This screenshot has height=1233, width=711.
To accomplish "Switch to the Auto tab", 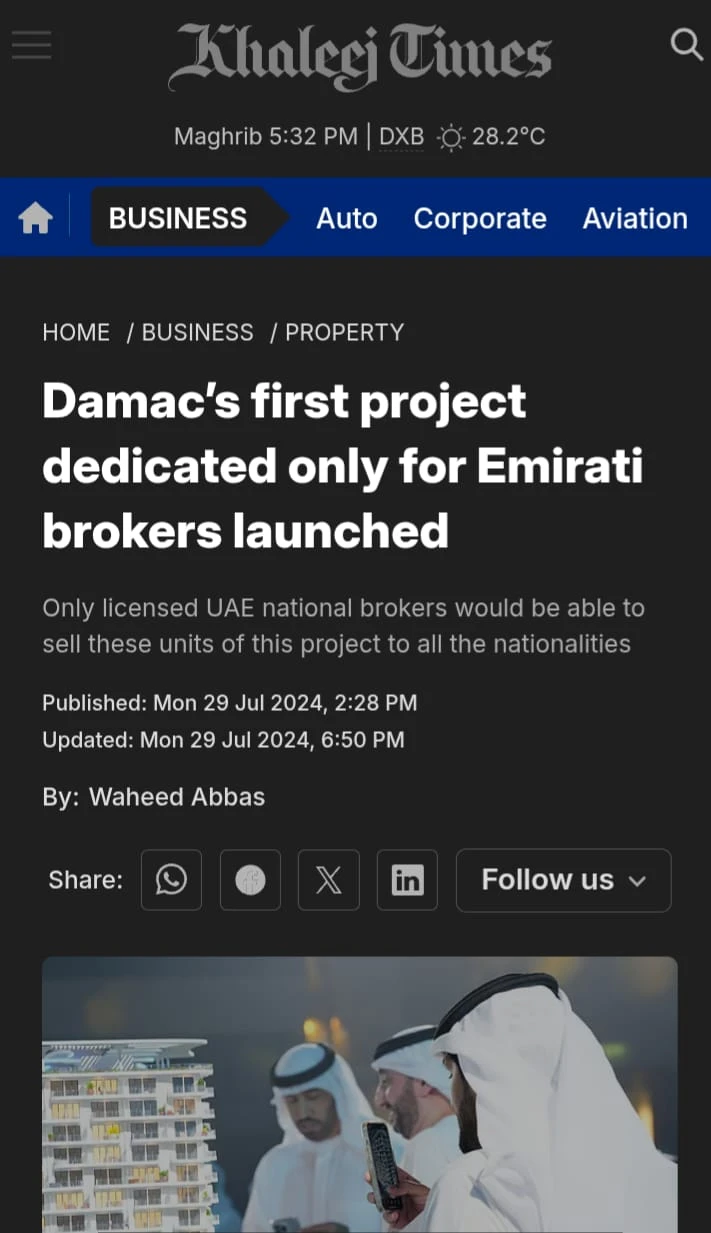I will coord(347,218).
